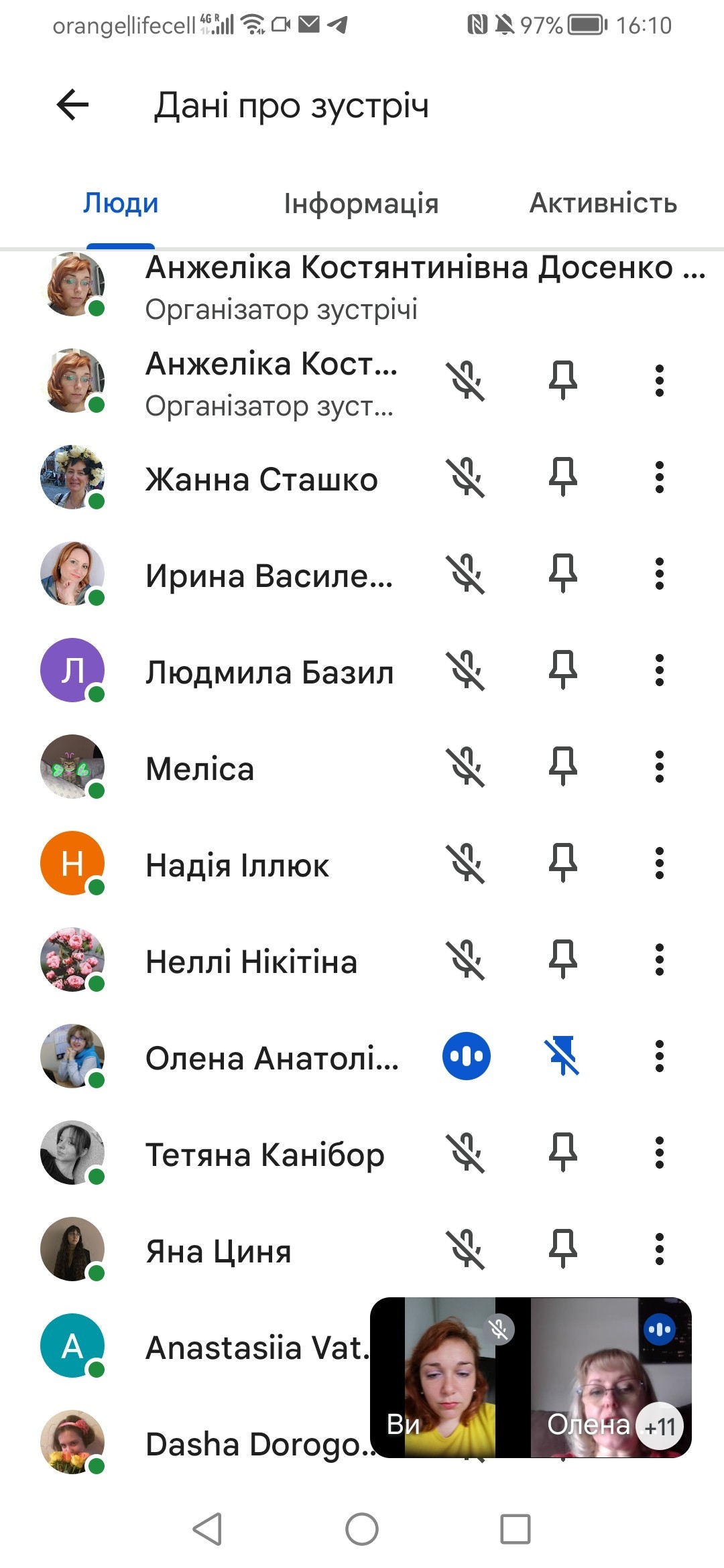This screenshot has width=724, height=1568.
Task: Mute Ирина Василе... microphone
Action: click(466, 574)
